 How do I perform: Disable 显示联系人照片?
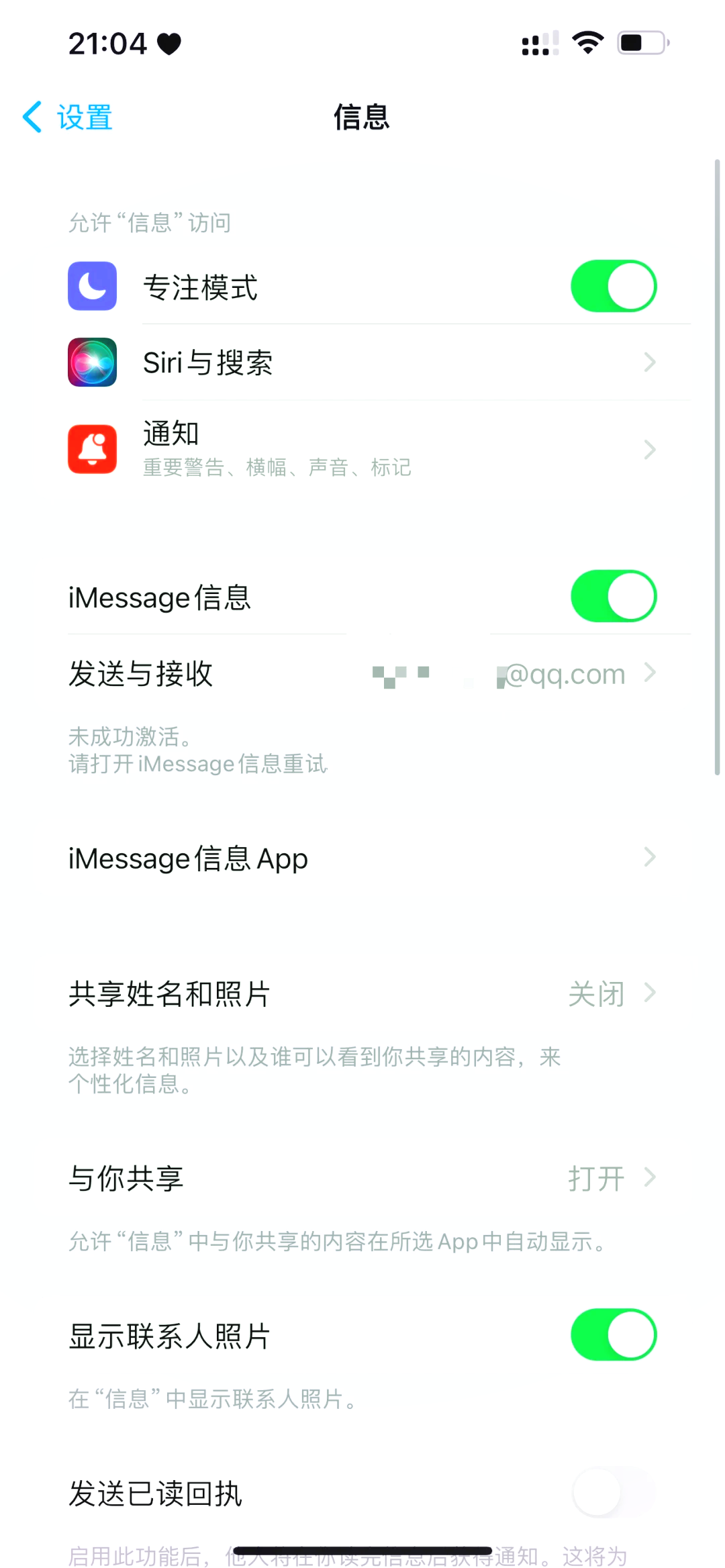(613, 1334)
